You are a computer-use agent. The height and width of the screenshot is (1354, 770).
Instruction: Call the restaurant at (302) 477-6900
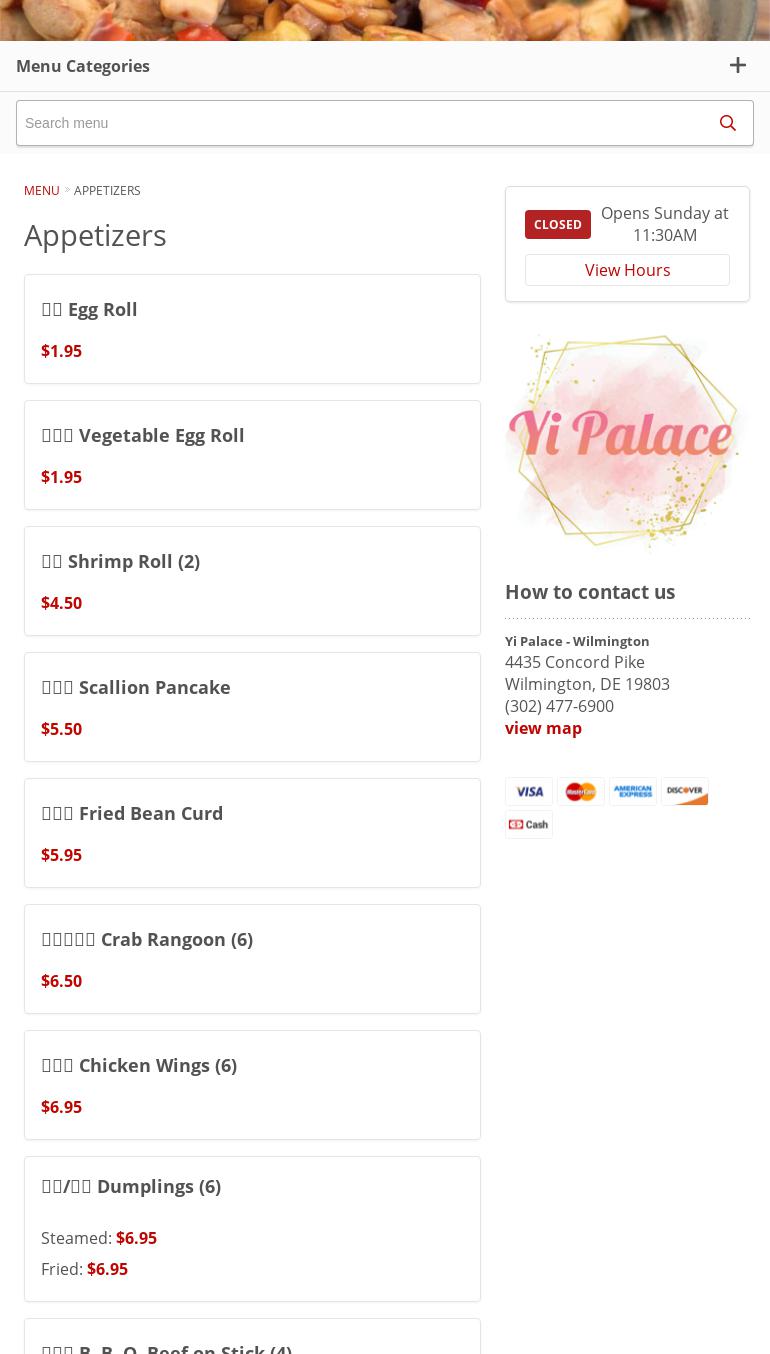[x=559, y=706]
